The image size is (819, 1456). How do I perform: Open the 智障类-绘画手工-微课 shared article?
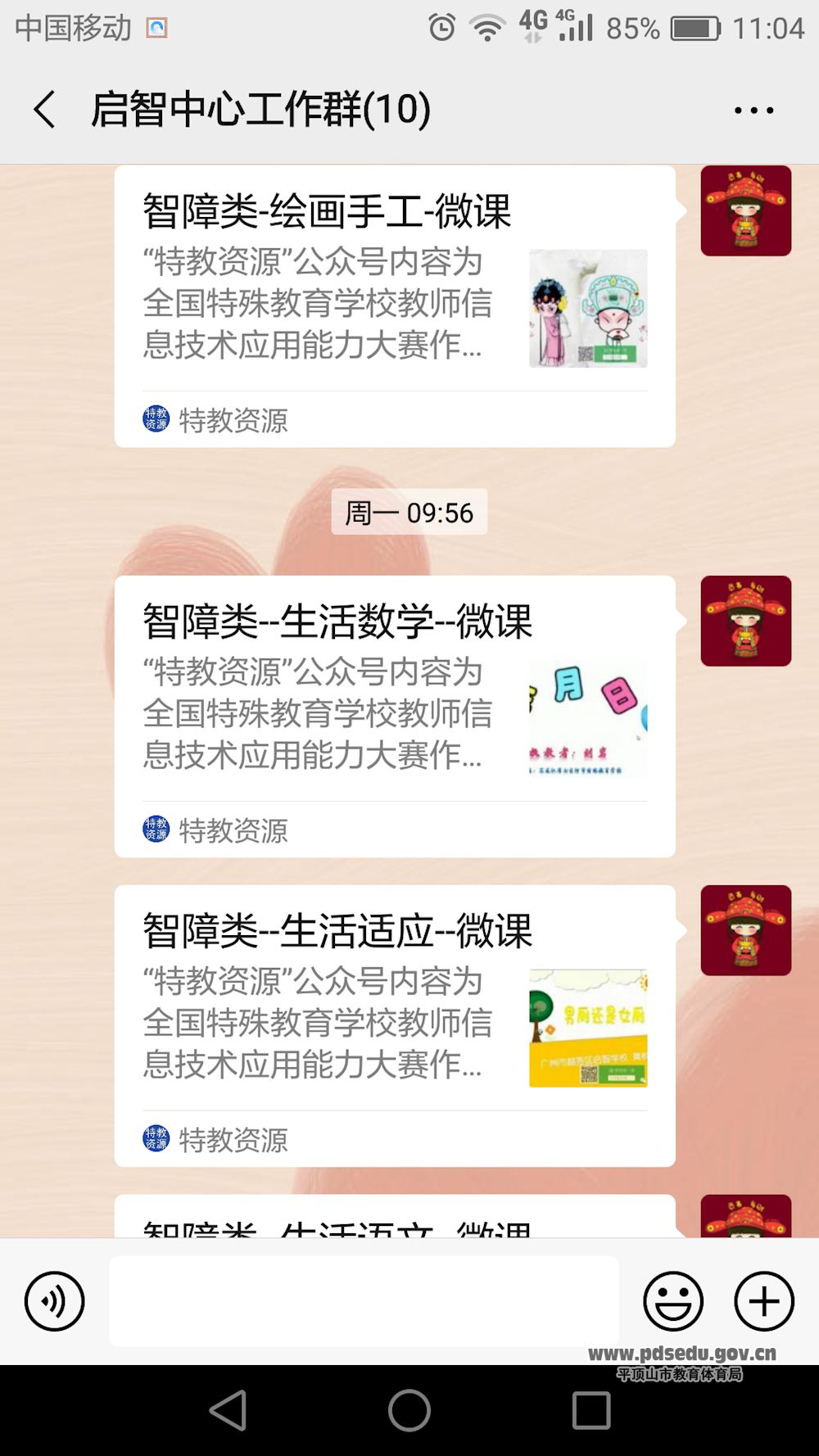[x=394, y=305]
